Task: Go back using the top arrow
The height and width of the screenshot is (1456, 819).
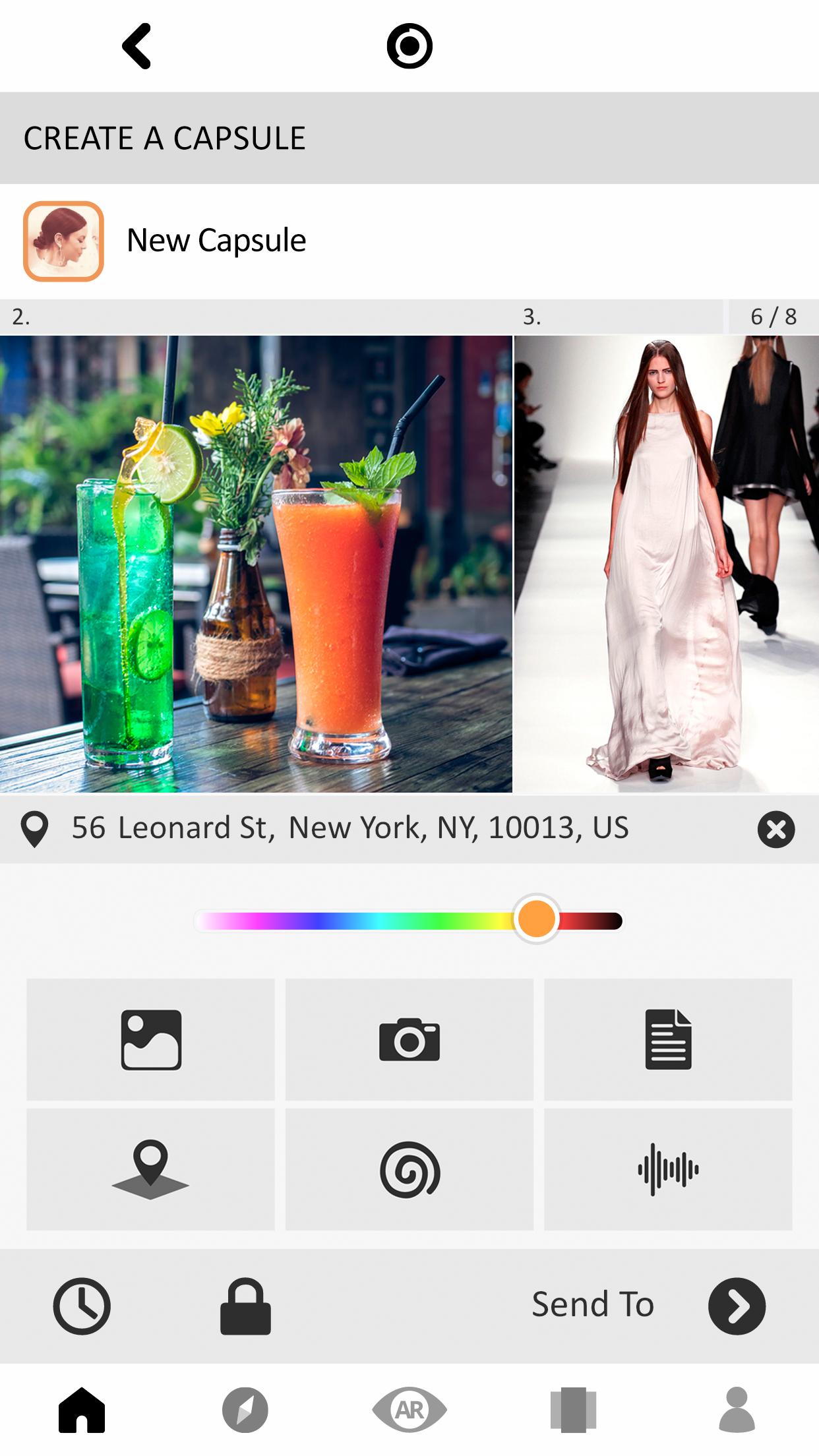Action: point(137,46)
